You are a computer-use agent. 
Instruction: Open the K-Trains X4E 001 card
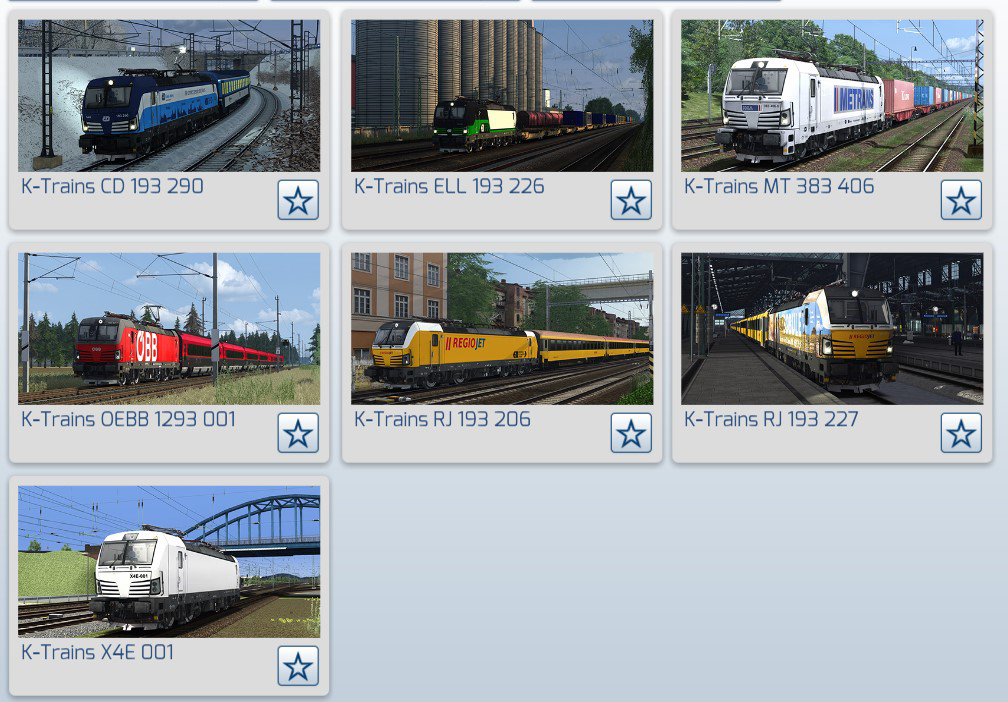[169, 562]
